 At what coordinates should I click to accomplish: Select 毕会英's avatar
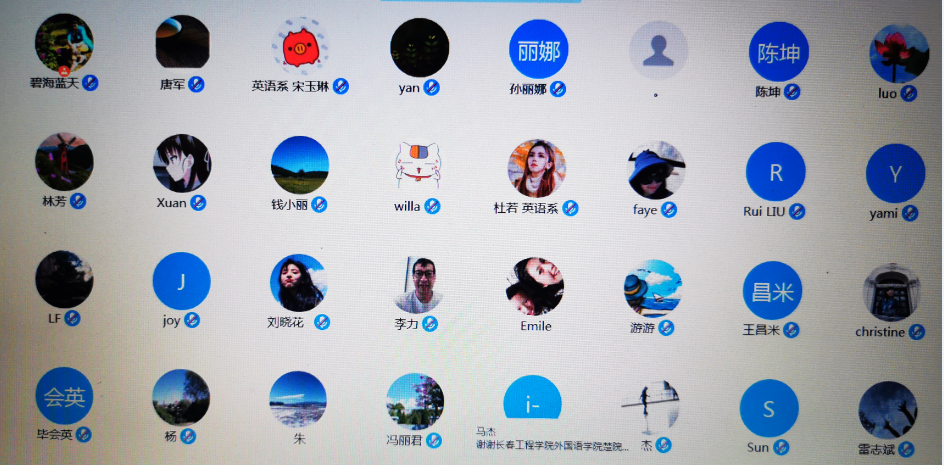pos(64,398)
